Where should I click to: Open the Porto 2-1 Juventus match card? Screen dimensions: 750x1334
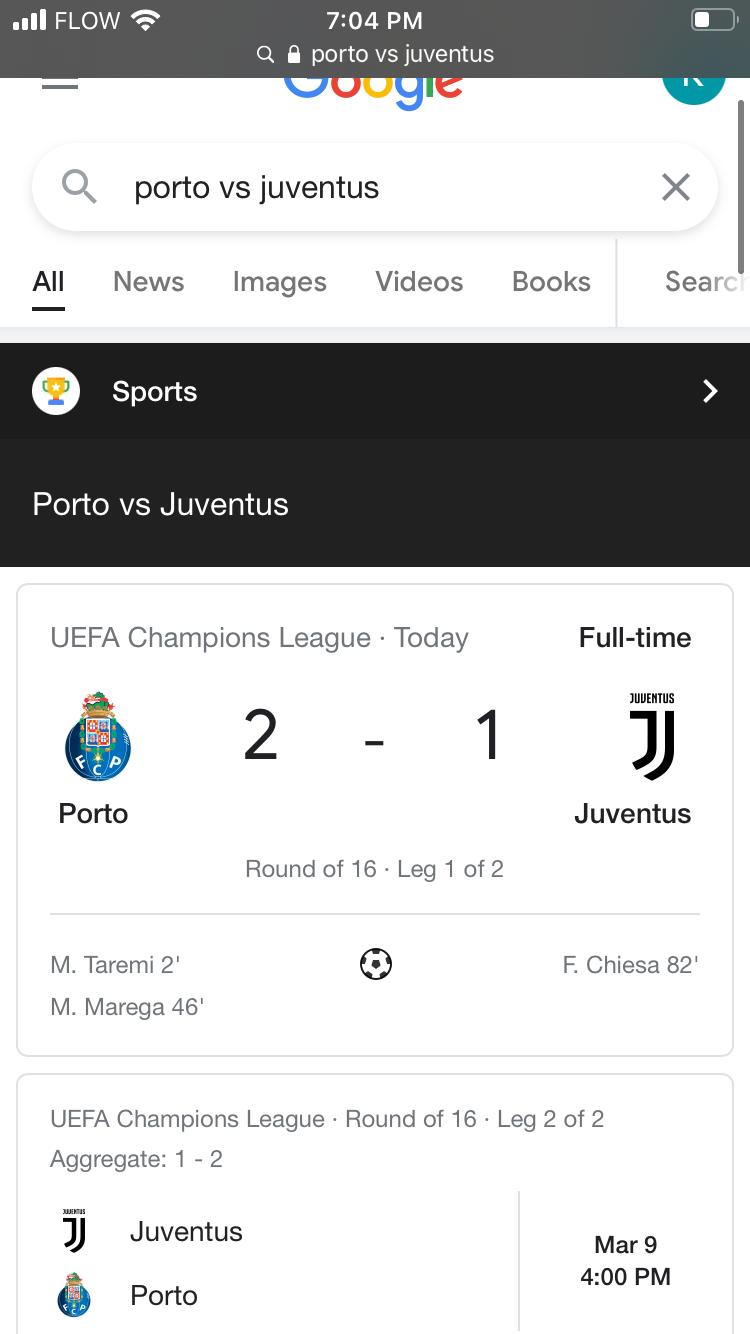[375, 760]
